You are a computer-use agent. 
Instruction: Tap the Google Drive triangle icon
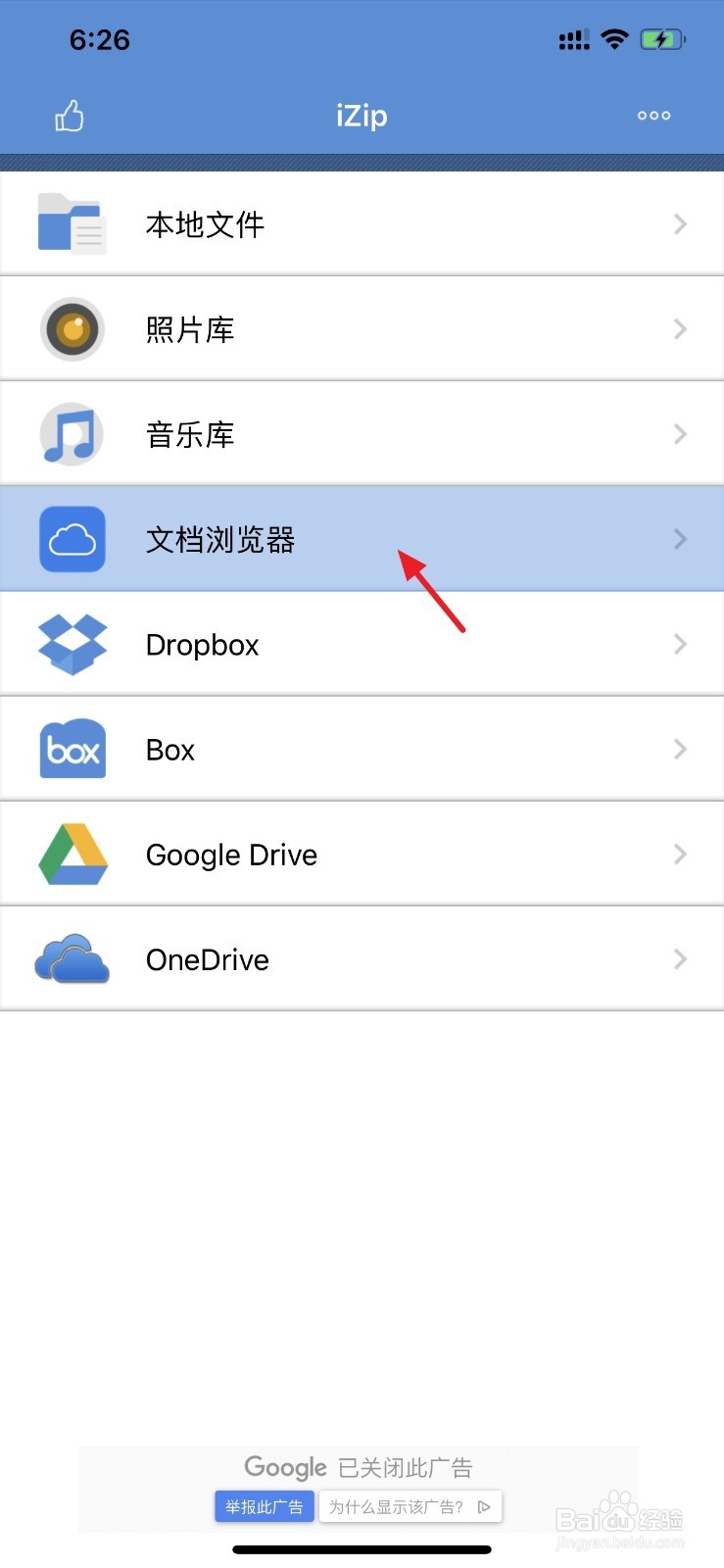point(72,853)
